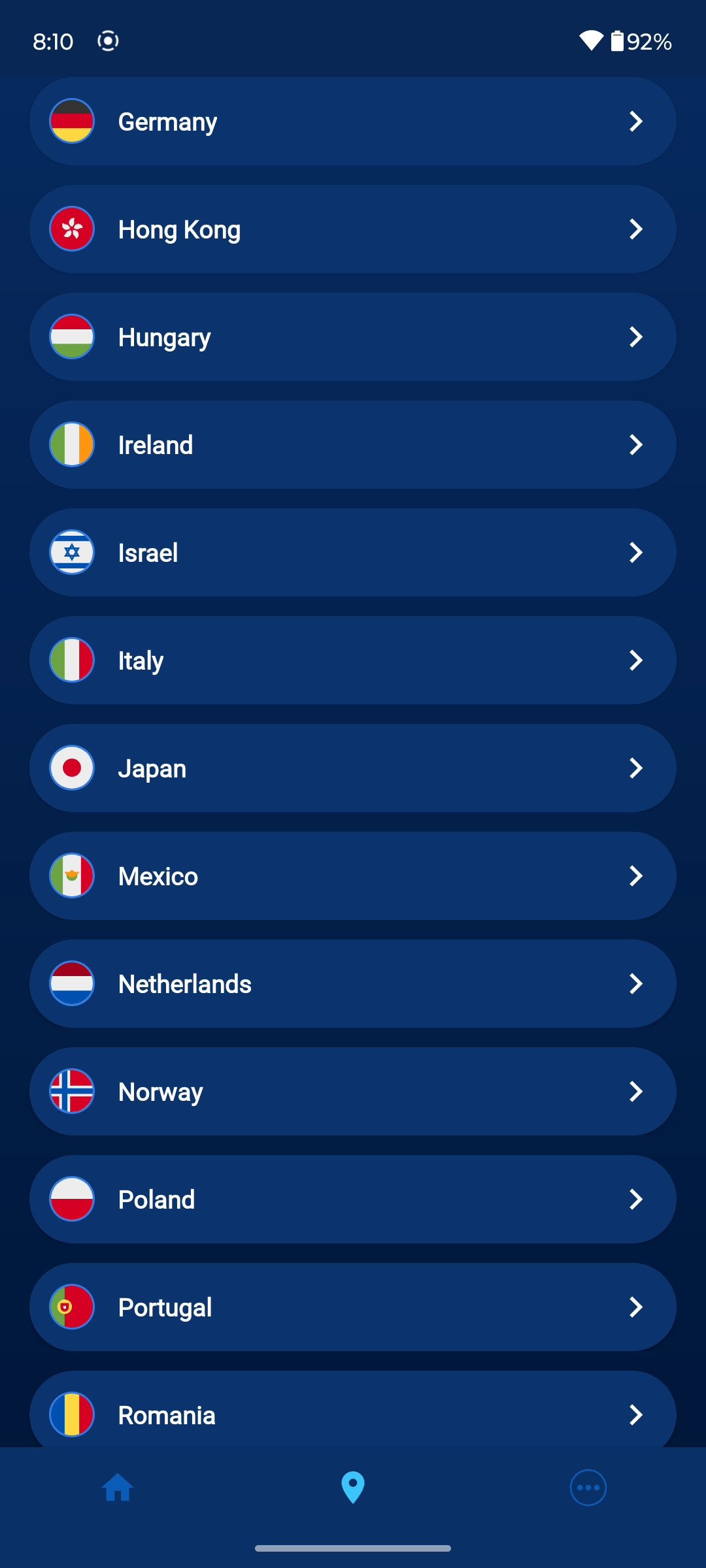The image size is (706, 1568).
Task: Open Norway location
Action: point(353,1092)
